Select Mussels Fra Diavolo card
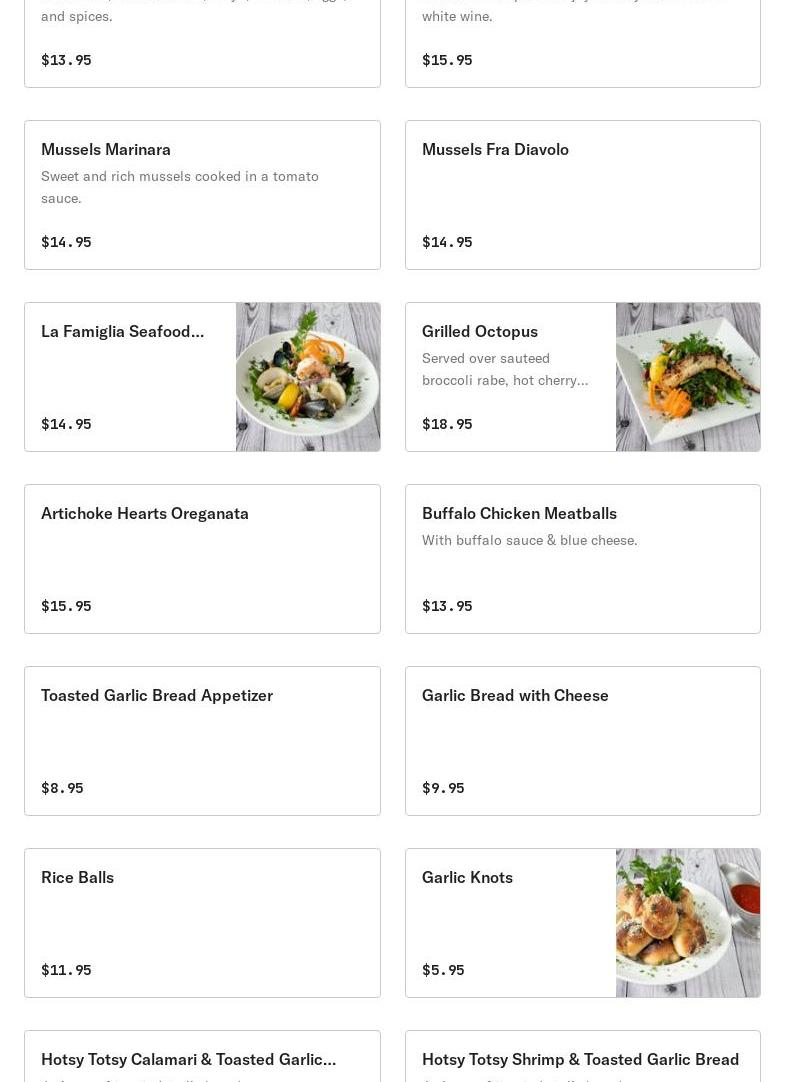The image size is (785, 1082). click(582, 195)
